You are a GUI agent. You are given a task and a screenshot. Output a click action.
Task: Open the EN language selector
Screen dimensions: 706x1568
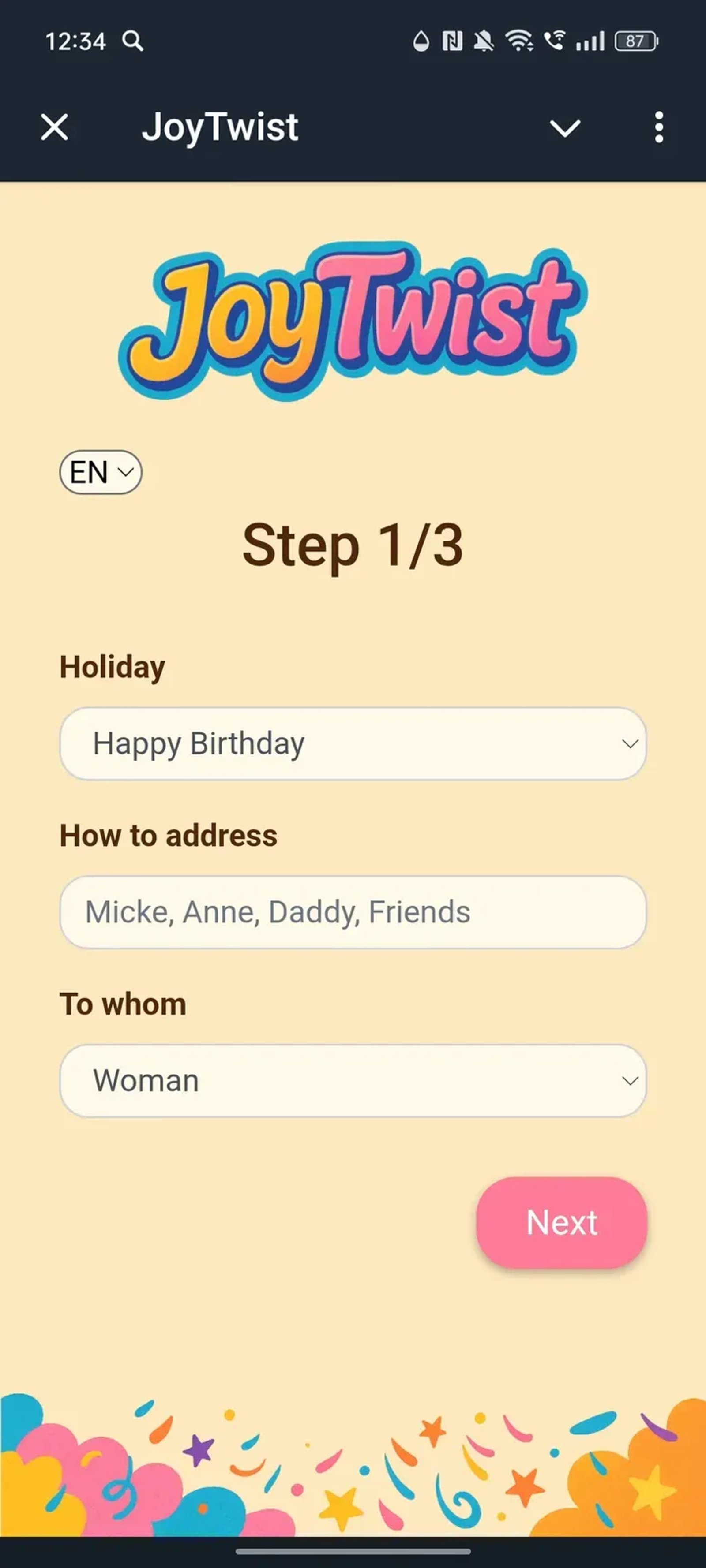point(101,472)
